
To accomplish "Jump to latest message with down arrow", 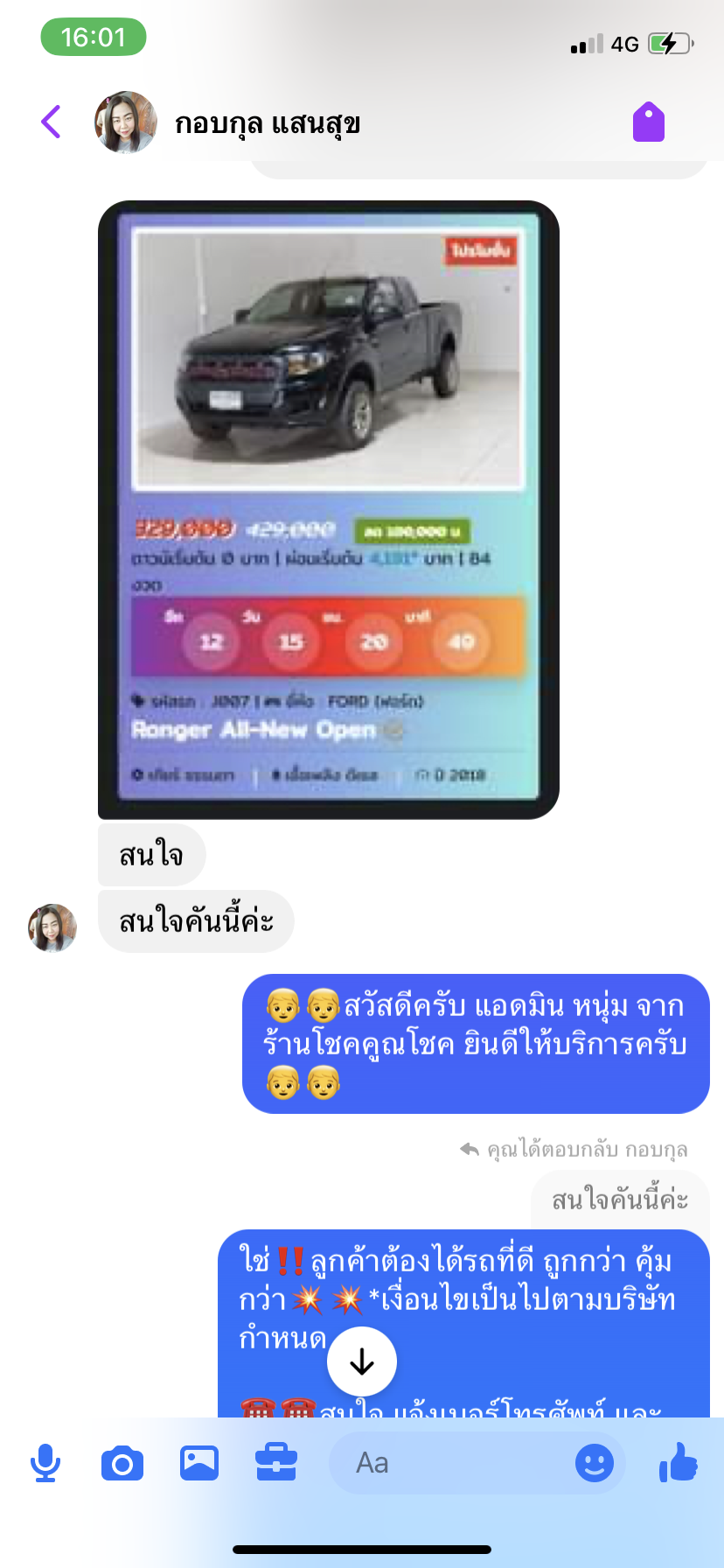I will tap(362, 1361).
